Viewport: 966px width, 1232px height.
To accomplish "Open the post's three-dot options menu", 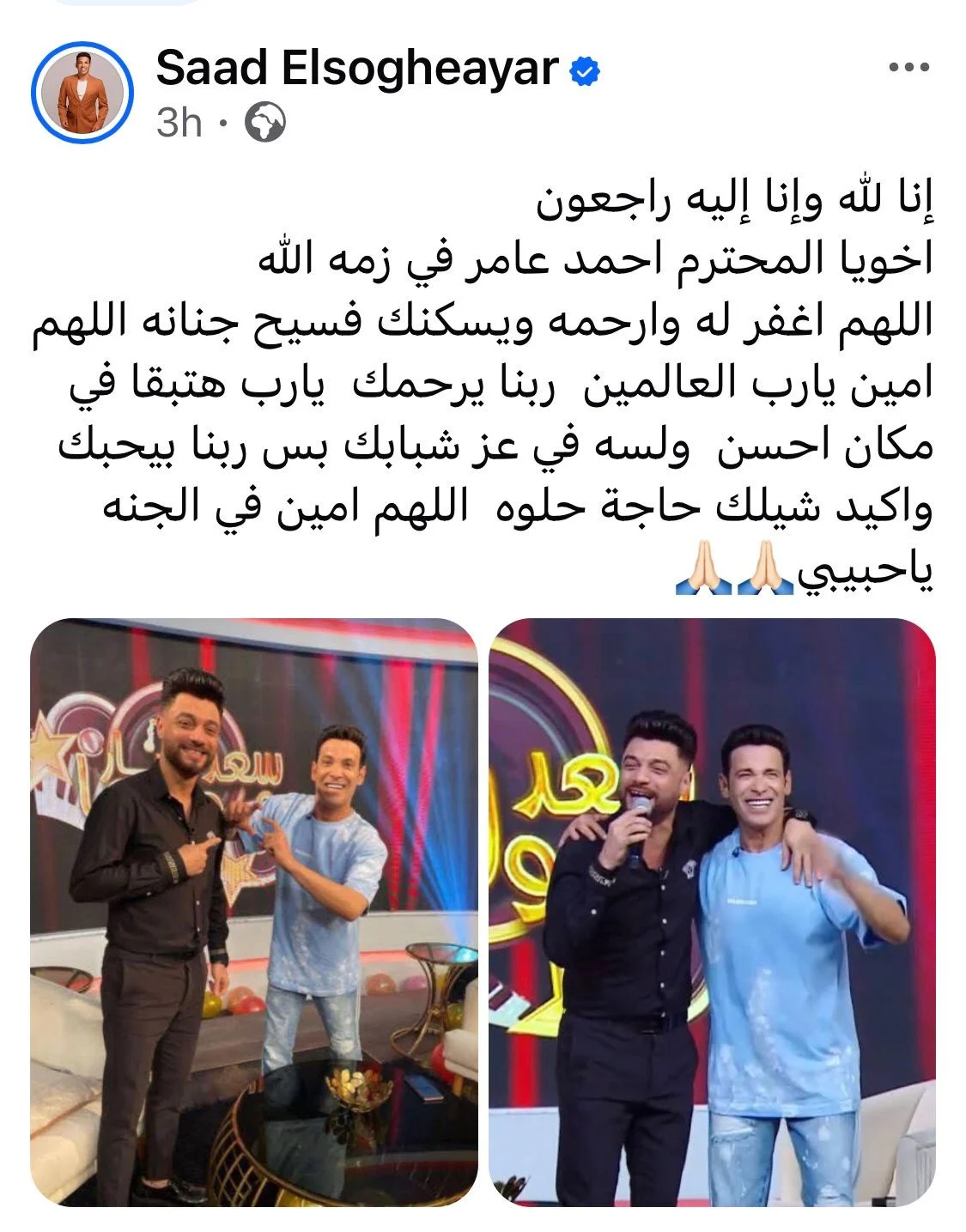I will tap(908, 68).
